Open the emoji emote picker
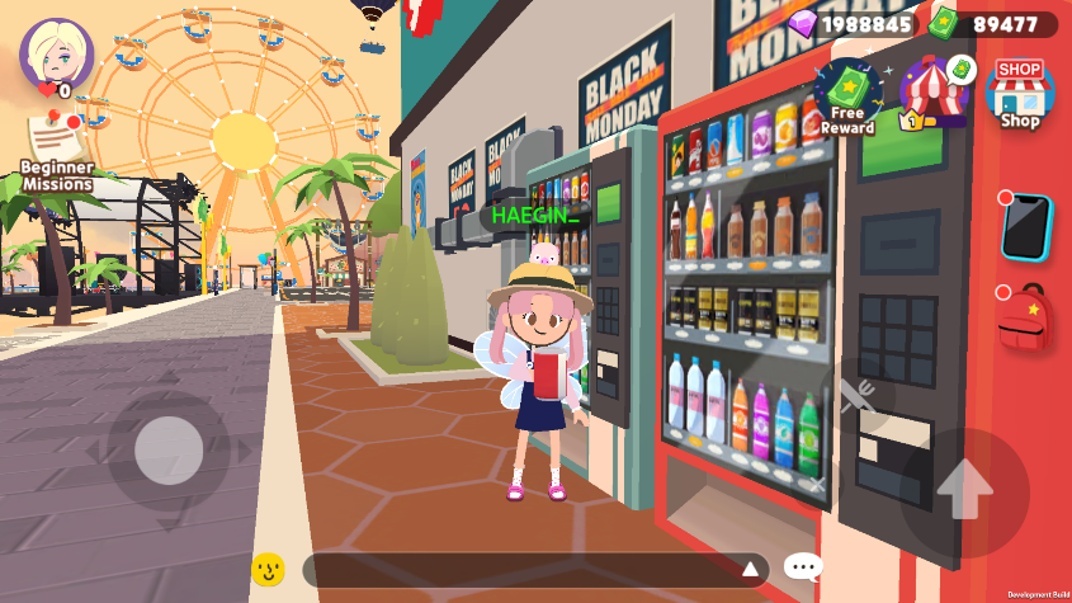Image resolution: width=1072 pixels, height=603 pixels. [x=268, y=570]
